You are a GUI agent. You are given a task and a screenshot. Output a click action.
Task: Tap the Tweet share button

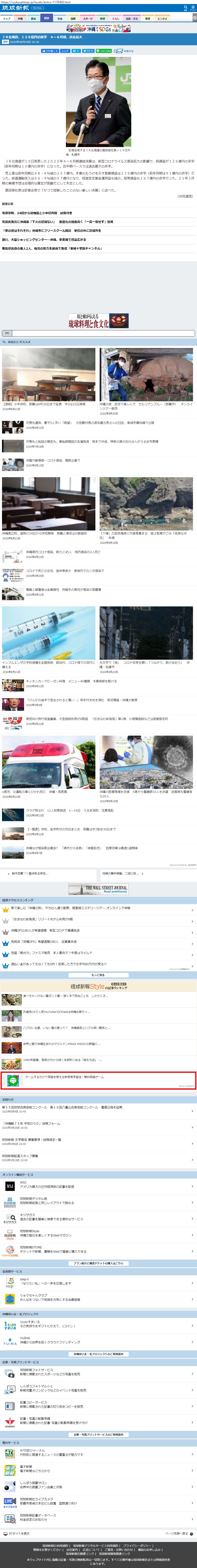point(88,51)
